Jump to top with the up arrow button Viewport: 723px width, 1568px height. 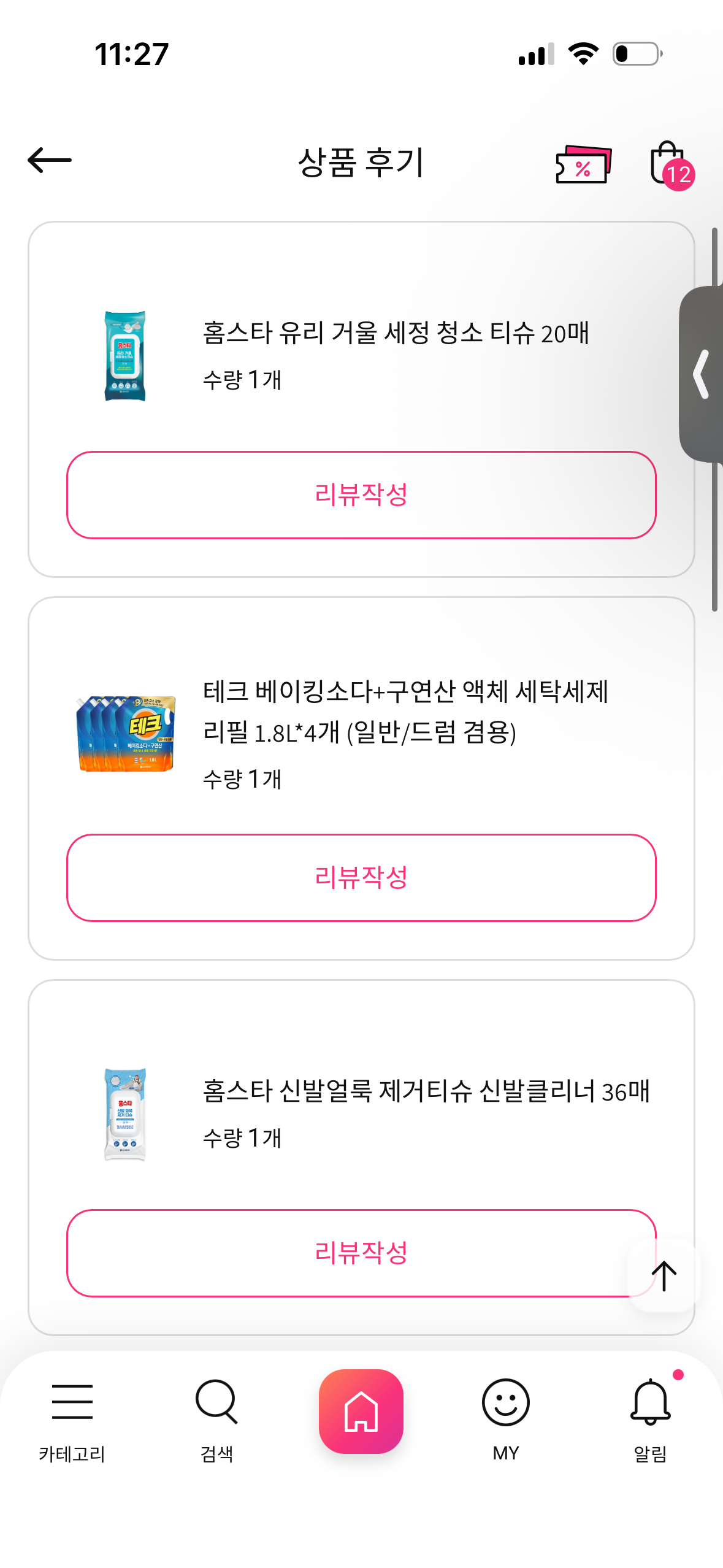(x=664, y=1276)
